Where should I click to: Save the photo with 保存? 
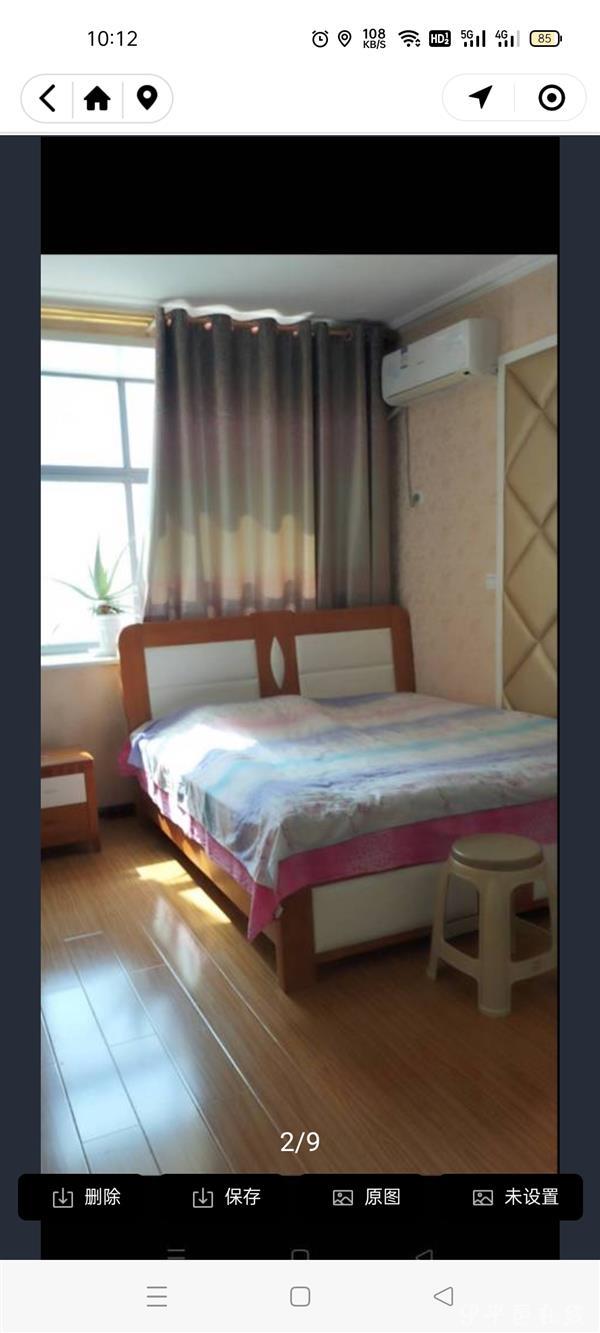coord(227,1197)
